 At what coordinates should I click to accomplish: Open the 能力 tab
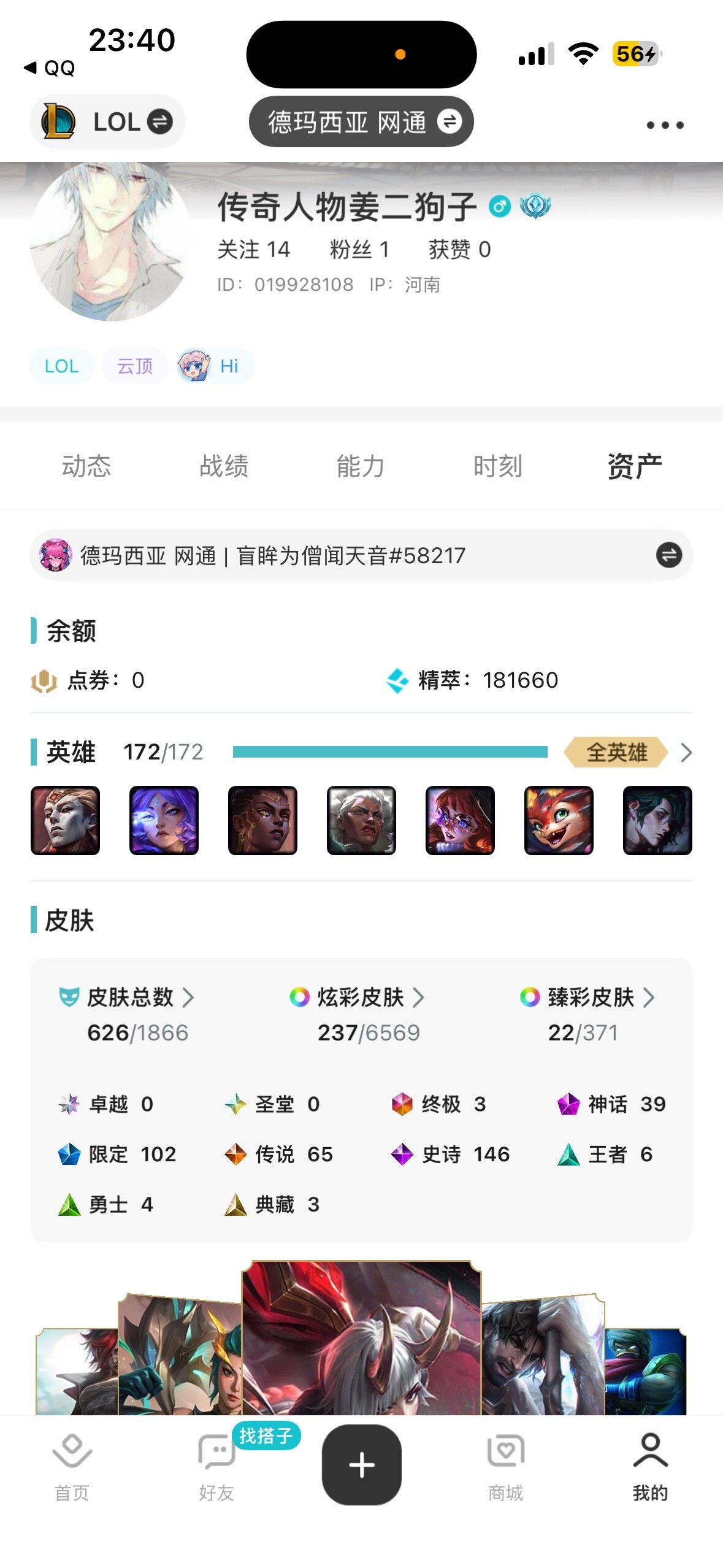click(x=361, y=466)
